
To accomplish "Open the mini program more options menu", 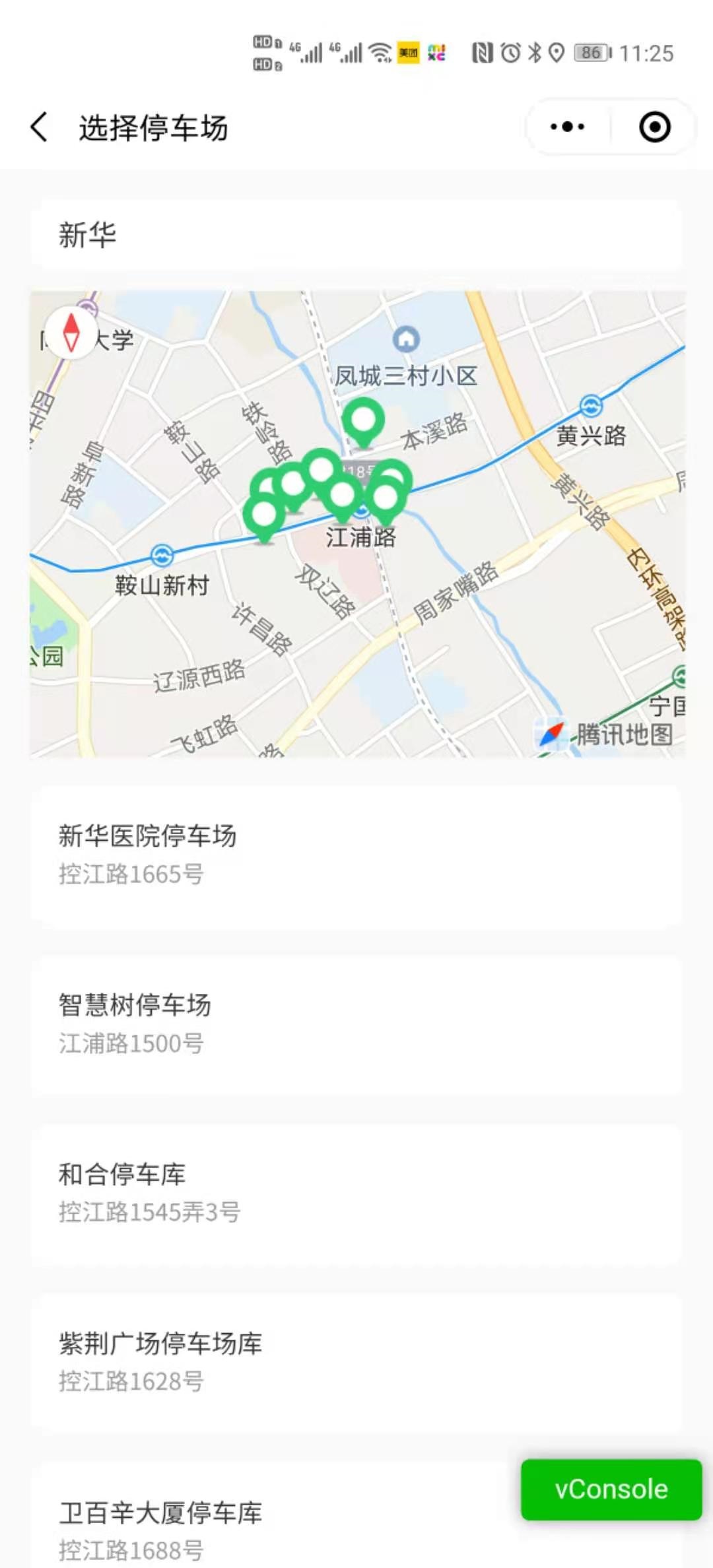I will pyautogui.click(x=568, y=127).
